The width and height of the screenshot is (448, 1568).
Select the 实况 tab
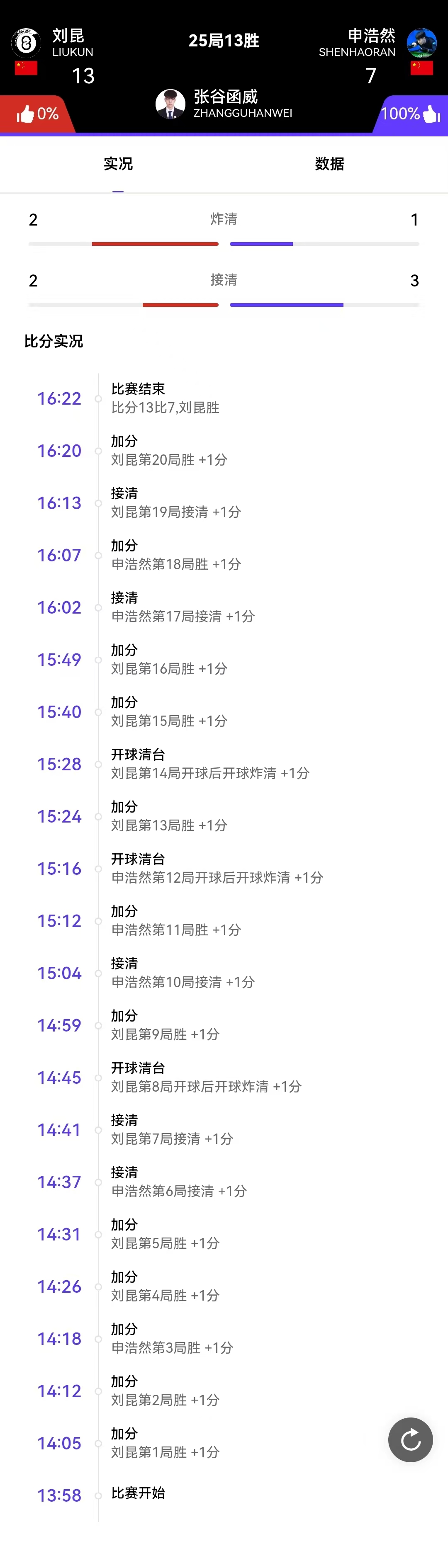coord(118,164)
